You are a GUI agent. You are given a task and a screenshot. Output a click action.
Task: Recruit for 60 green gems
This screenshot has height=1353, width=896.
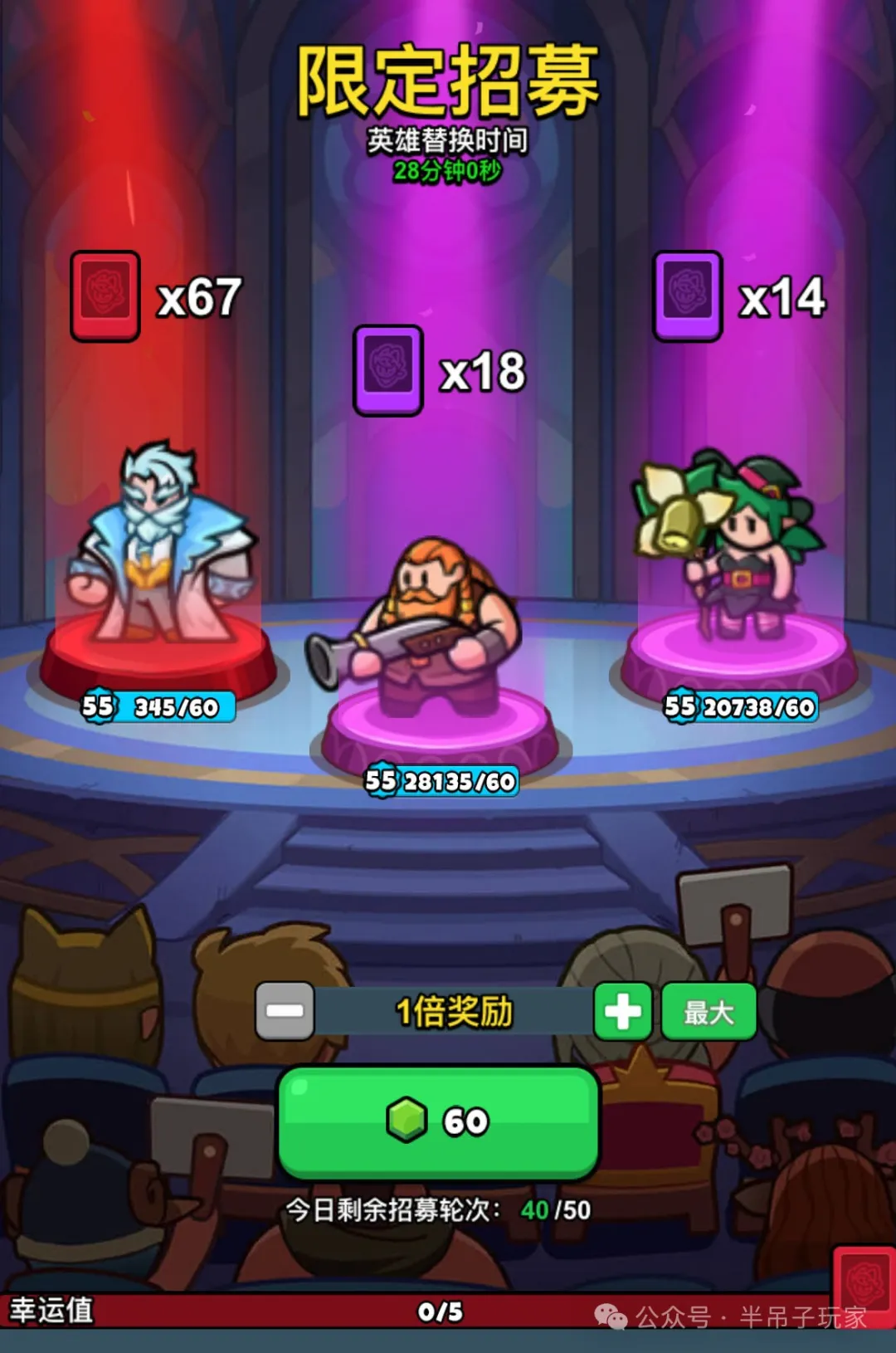pos(438,1122)
